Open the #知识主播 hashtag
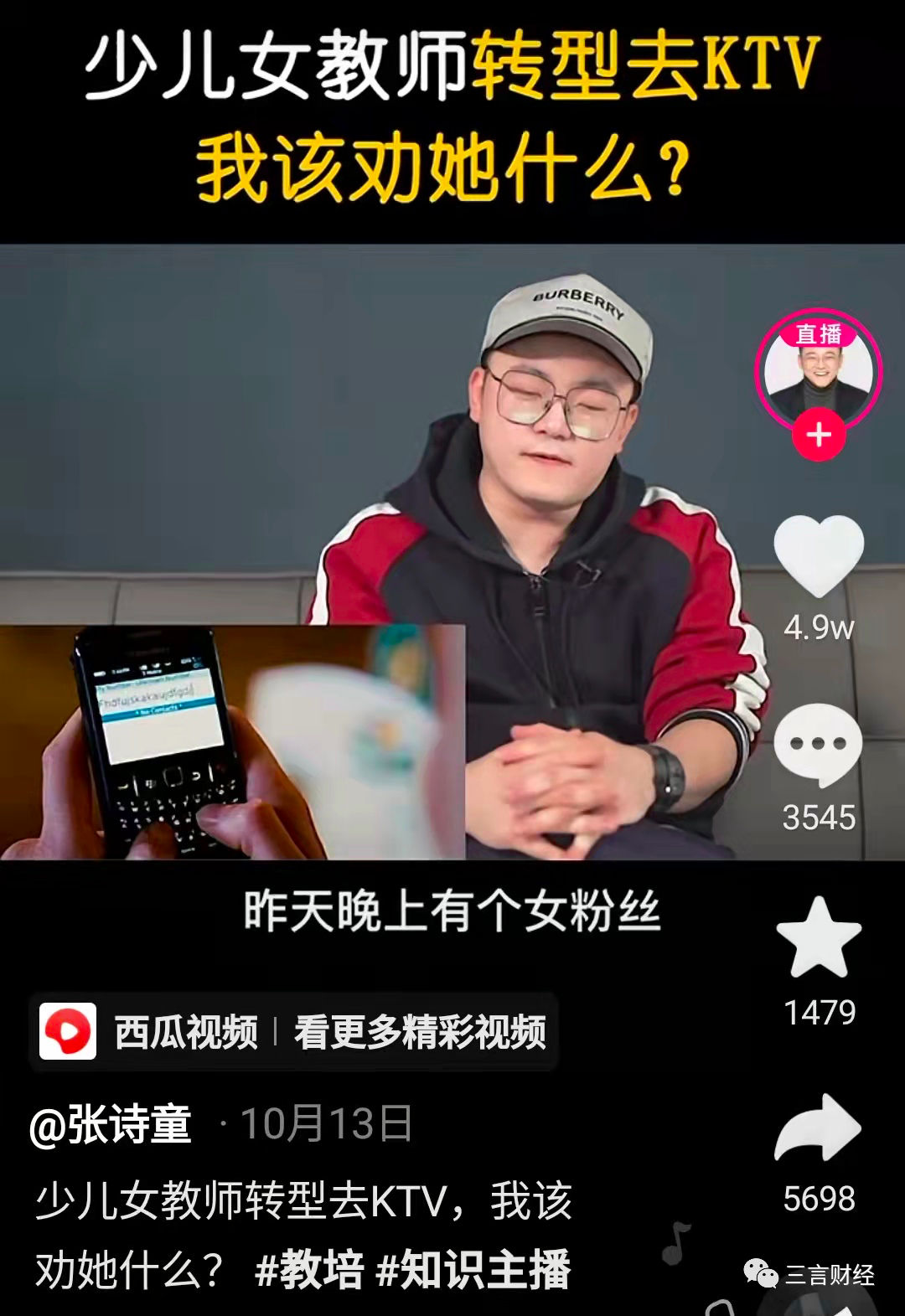This screenshot has height=1316, width=905. coord(474,1270)
